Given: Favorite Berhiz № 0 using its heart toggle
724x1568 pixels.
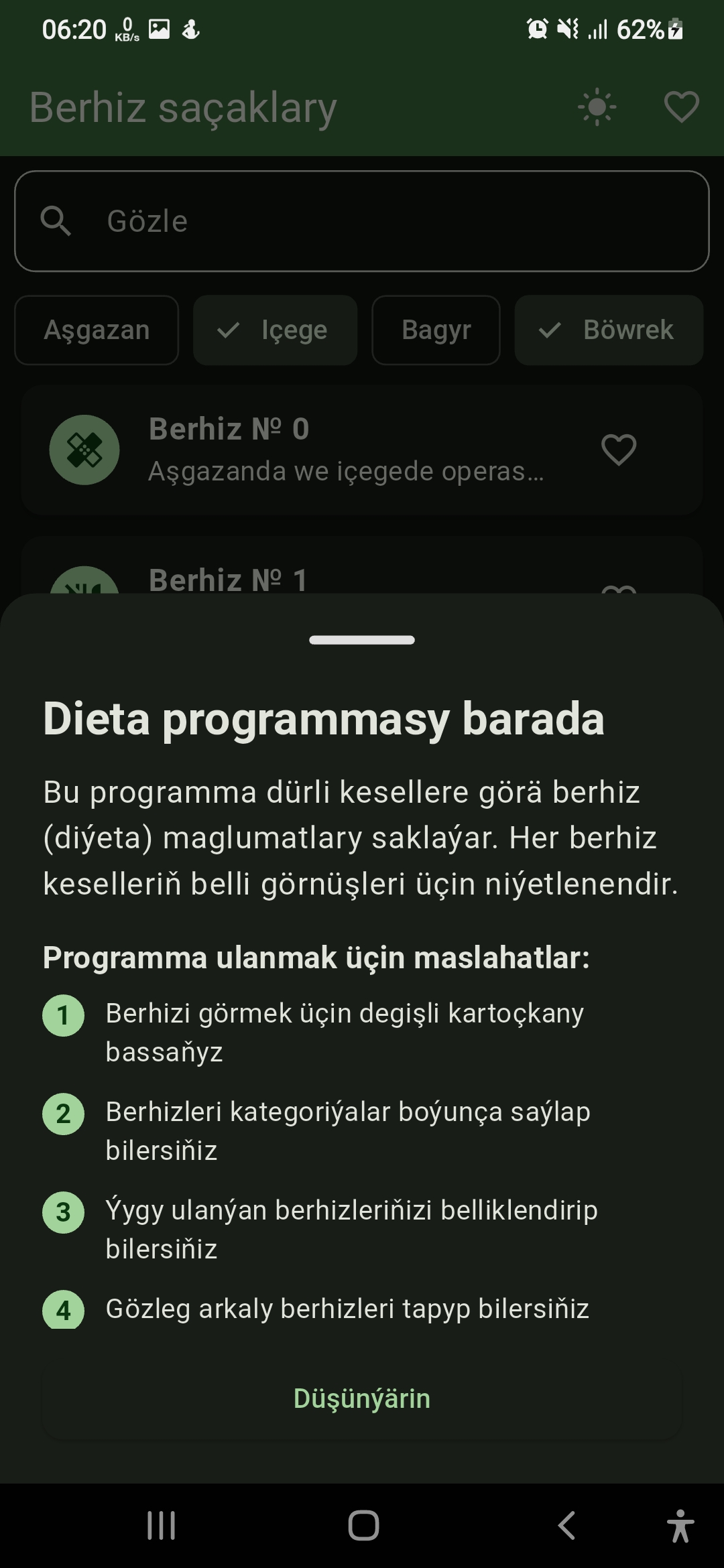Looking at the screenshot, I should point(617,449).
